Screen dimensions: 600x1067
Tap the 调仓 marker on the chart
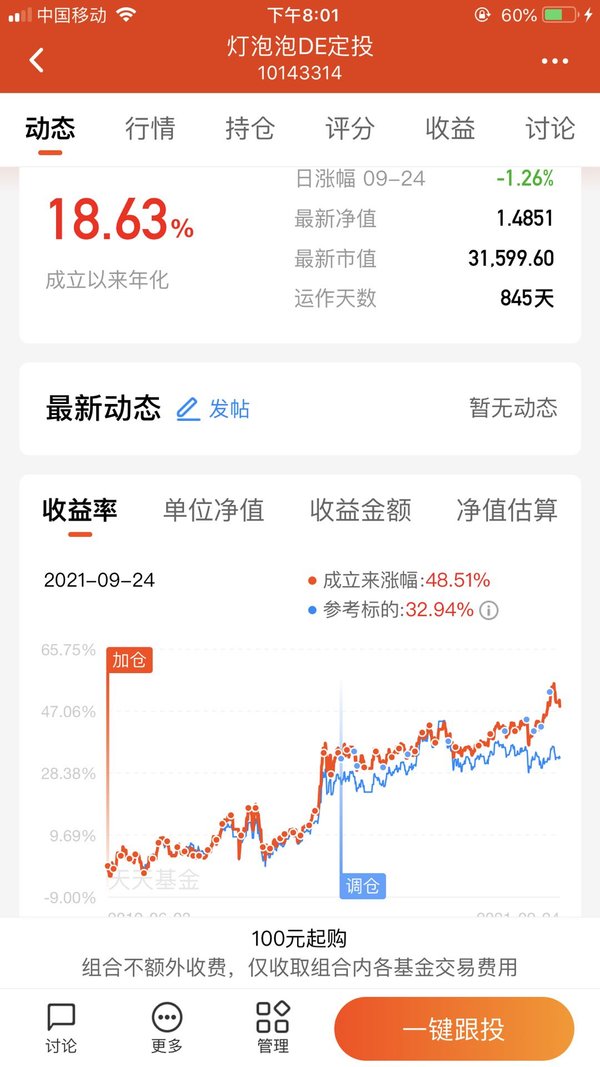coord(363,885)
